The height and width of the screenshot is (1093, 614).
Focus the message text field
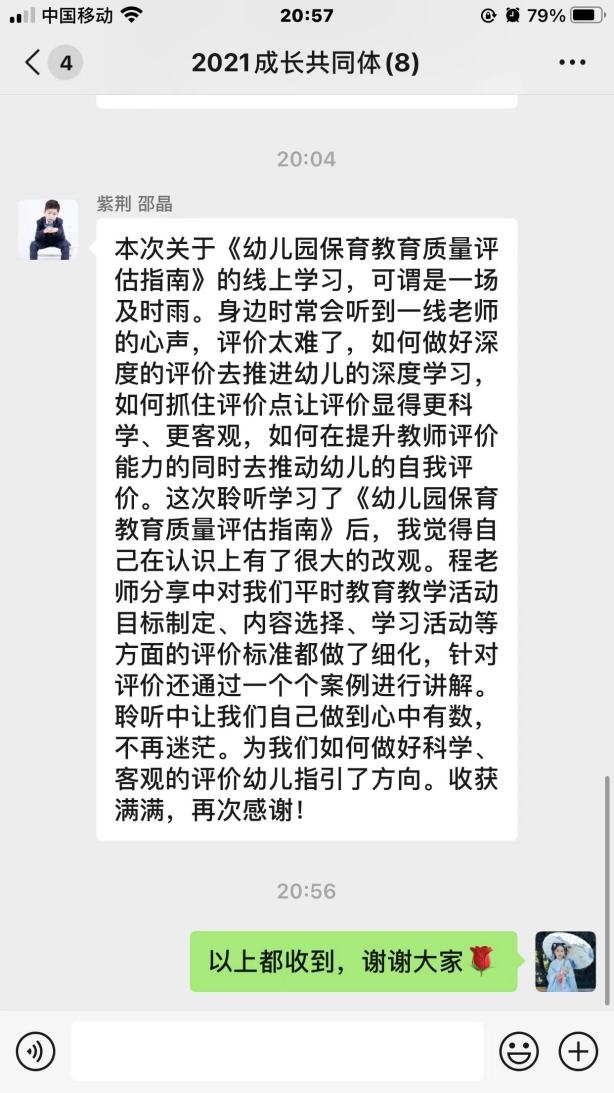point(277,1051)
